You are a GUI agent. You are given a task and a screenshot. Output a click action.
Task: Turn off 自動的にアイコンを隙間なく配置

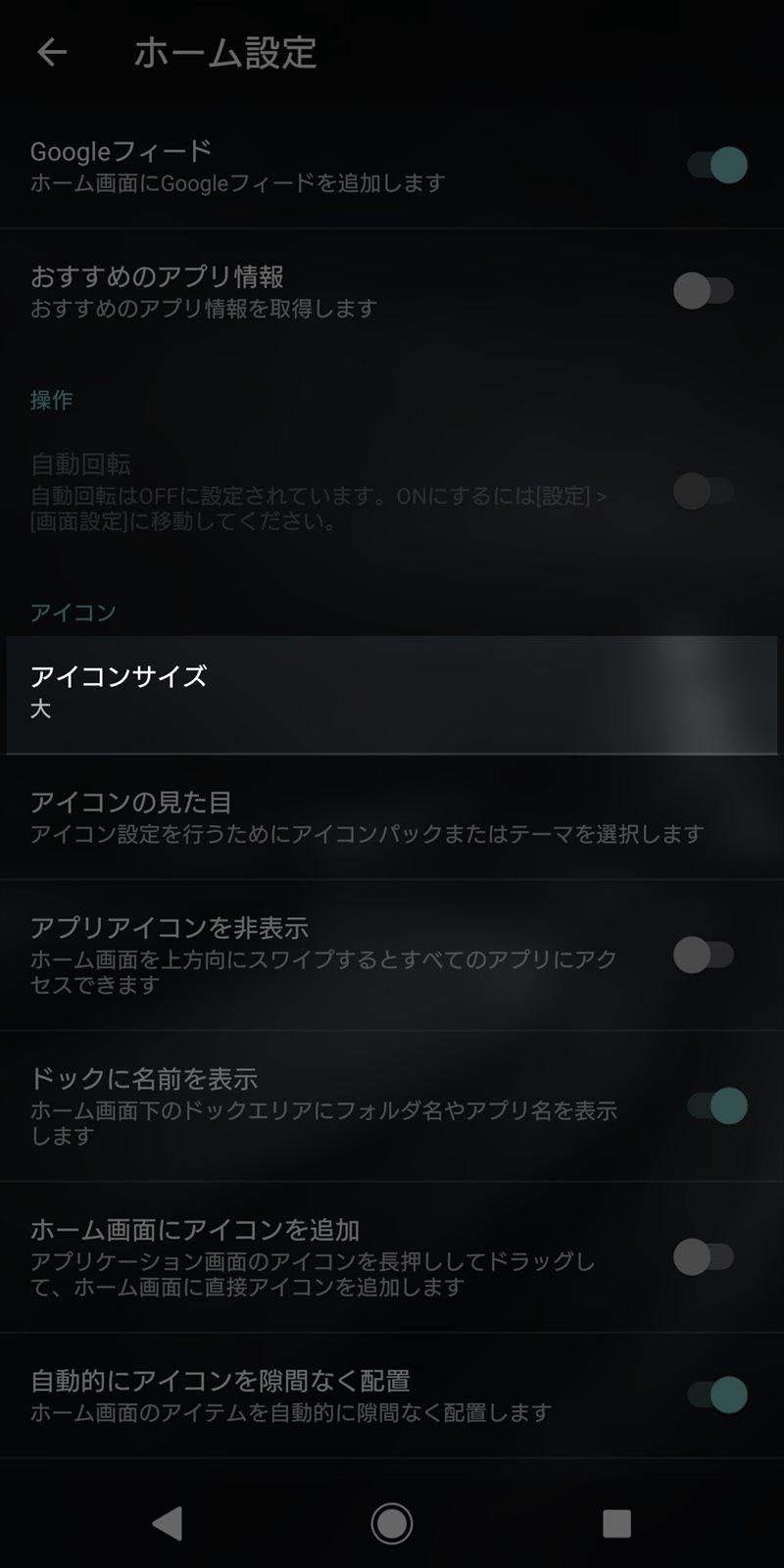(x=716, y=1395)
